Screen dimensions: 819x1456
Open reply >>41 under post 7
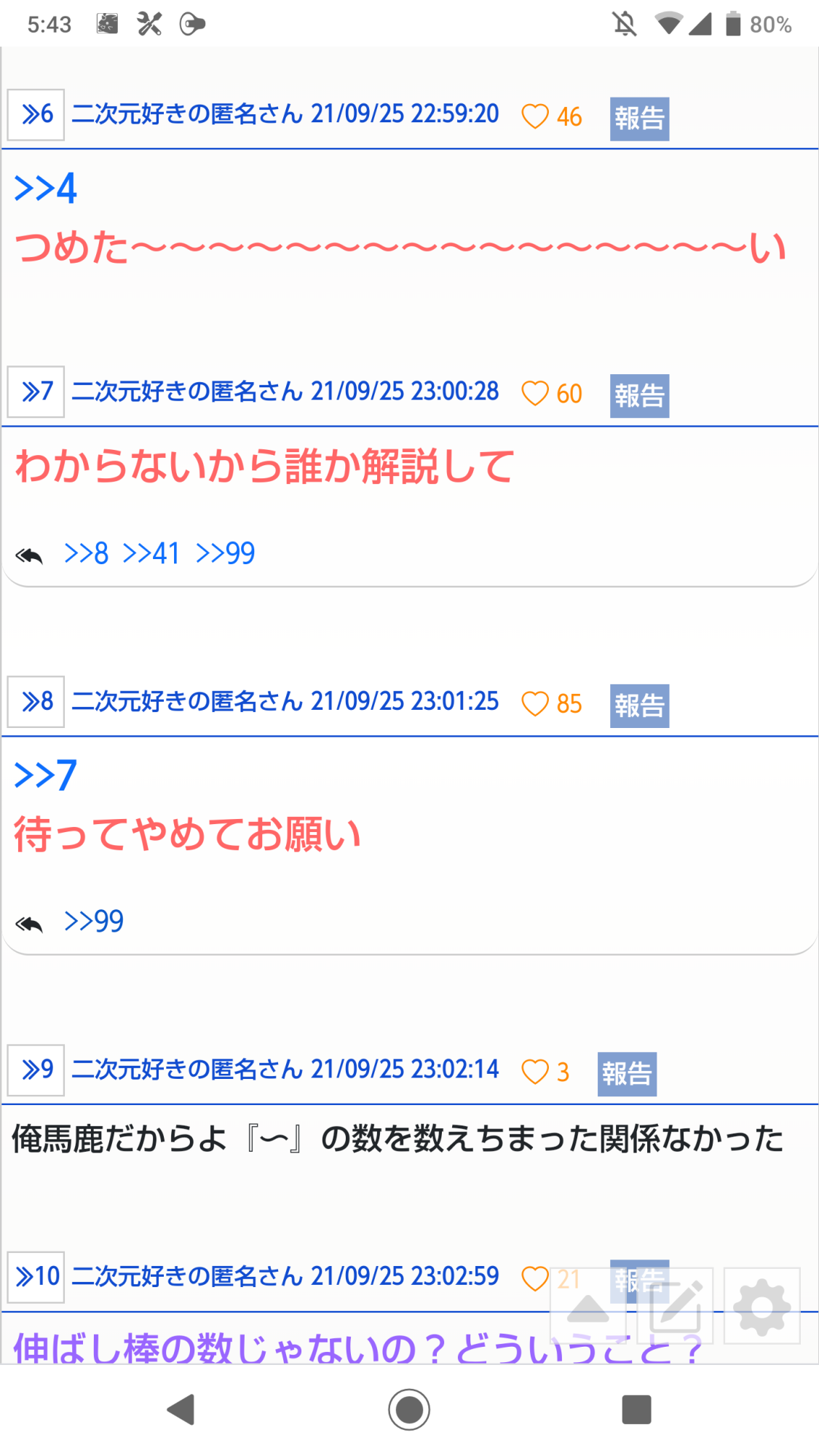coord(151,554)
